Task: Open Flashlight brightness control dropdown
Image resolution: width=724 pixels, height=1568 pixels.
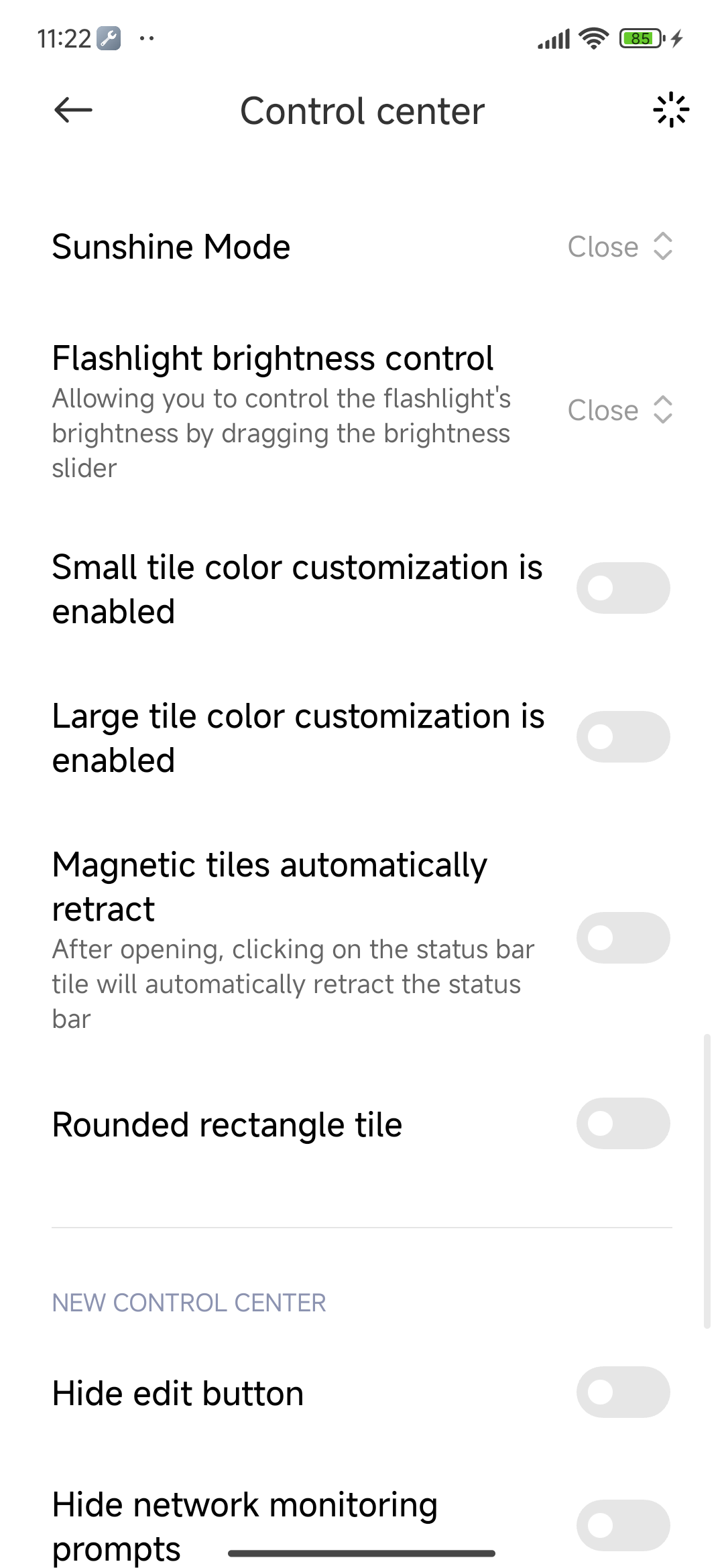Action: point(620,410)
